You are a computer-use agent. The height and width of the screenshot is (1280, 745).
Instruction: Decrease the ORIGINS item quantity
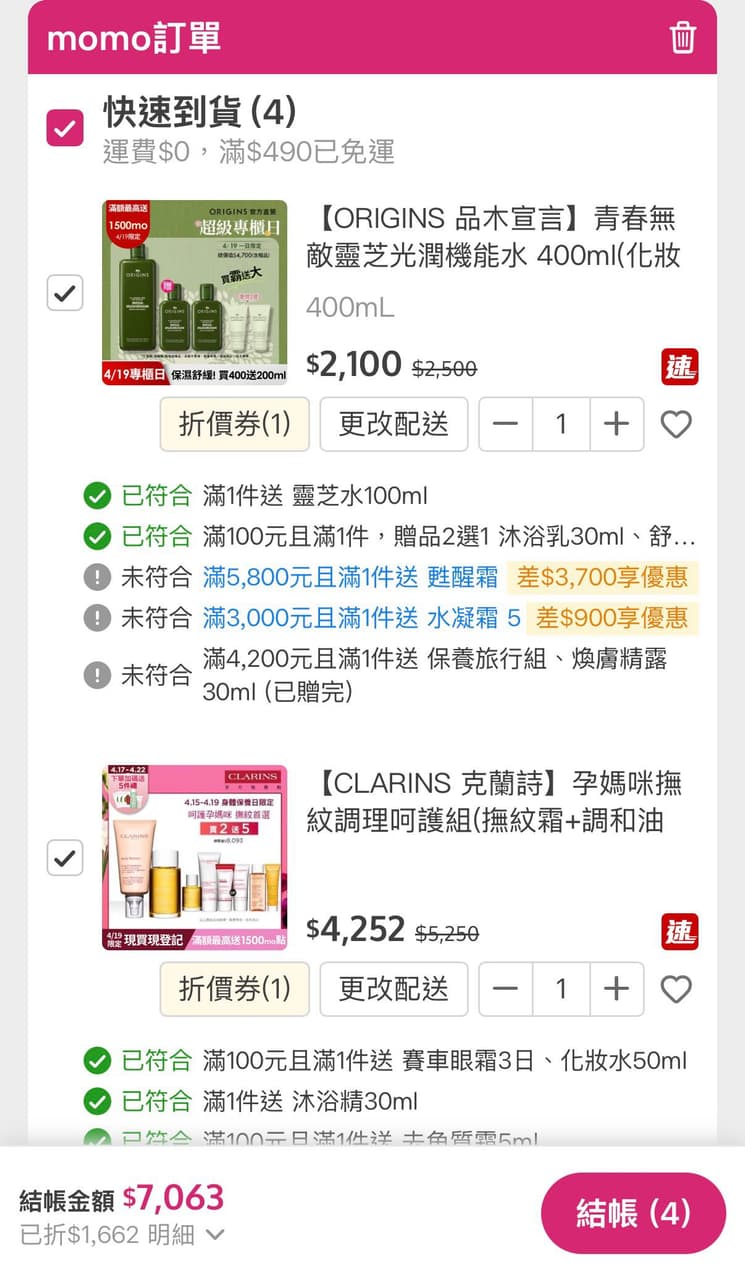(506, 424)
